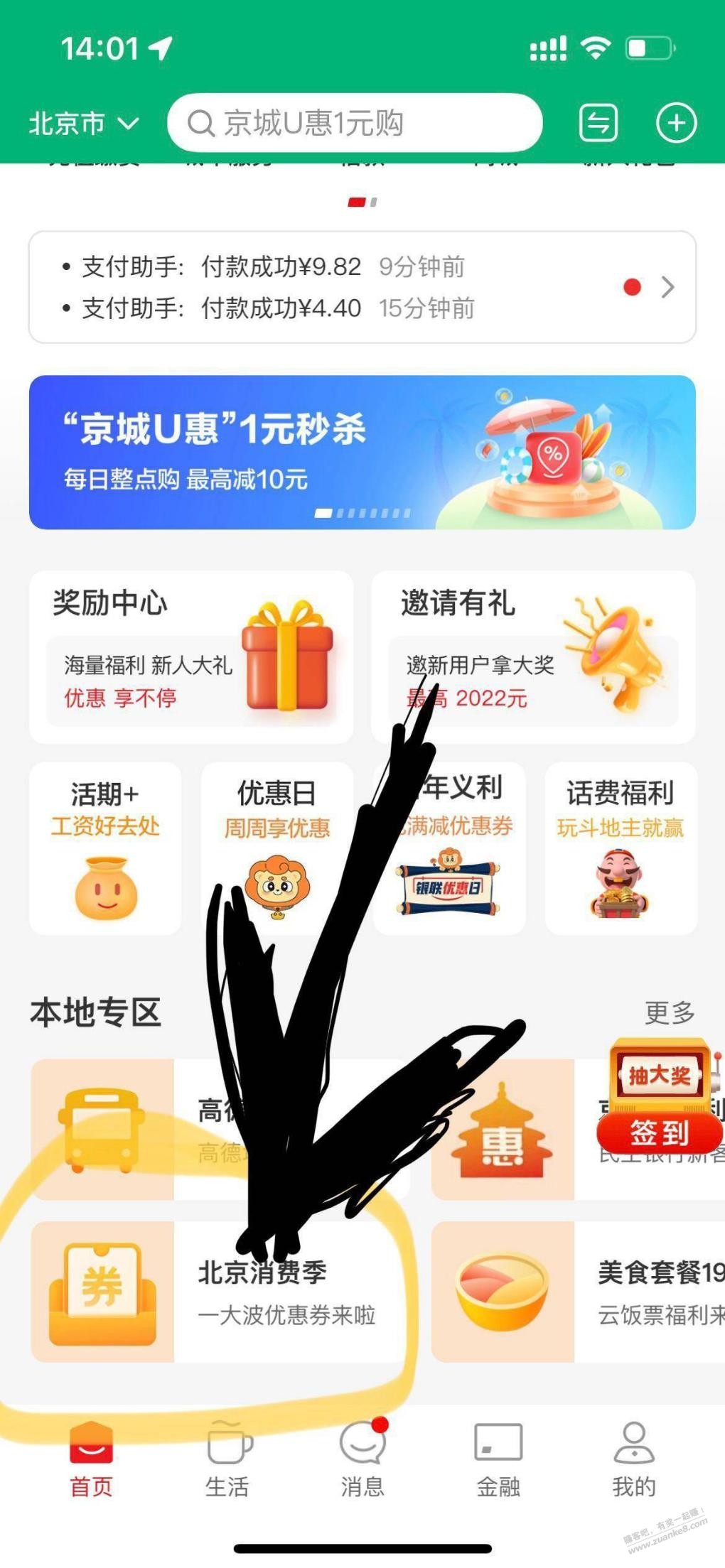Go to the 首页 tab
The height and width of the screenshot is (1568, 725).
click(91, 1461)
